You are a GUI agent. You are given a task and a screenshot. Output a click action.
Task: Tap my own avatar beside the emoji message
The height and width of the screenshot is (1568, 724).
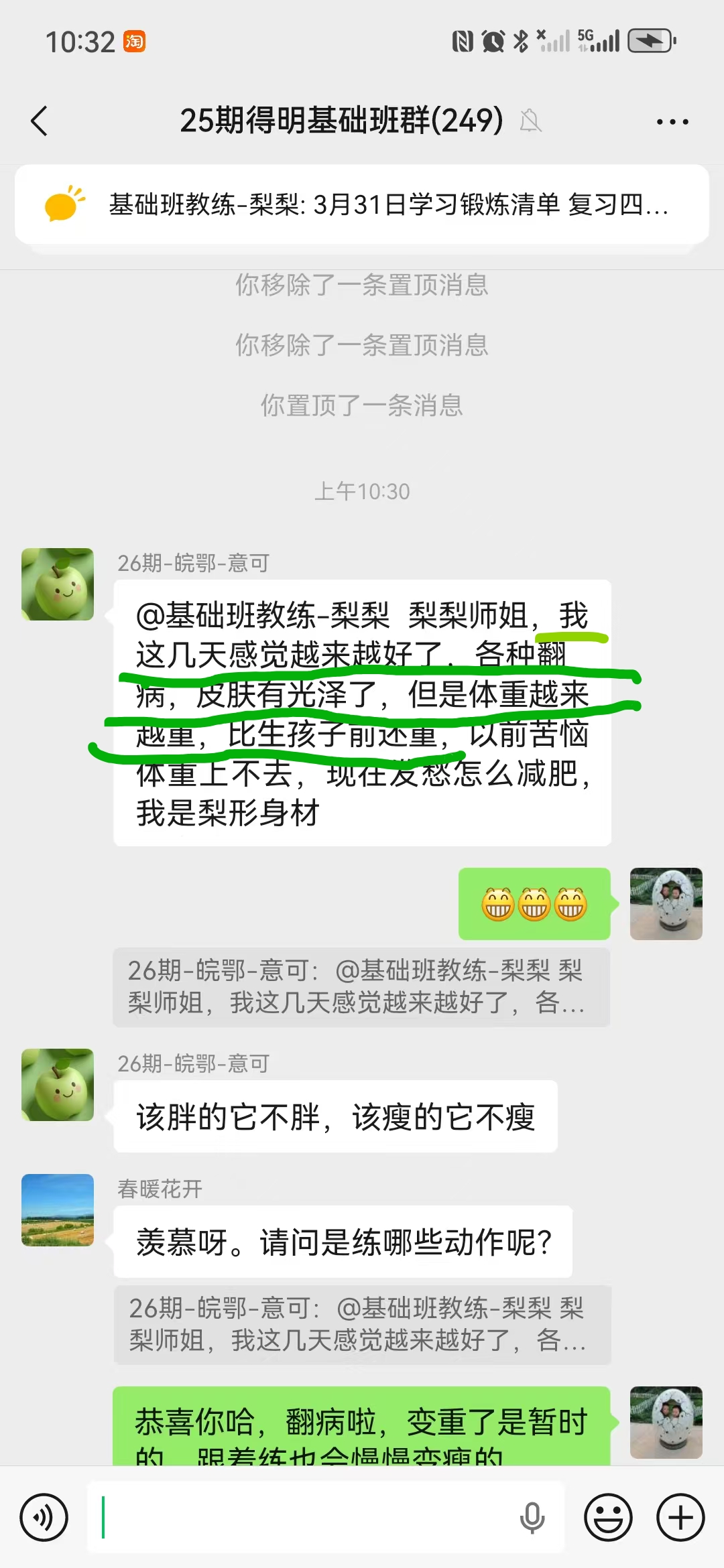pyautogui.click(x=666, y=903)
